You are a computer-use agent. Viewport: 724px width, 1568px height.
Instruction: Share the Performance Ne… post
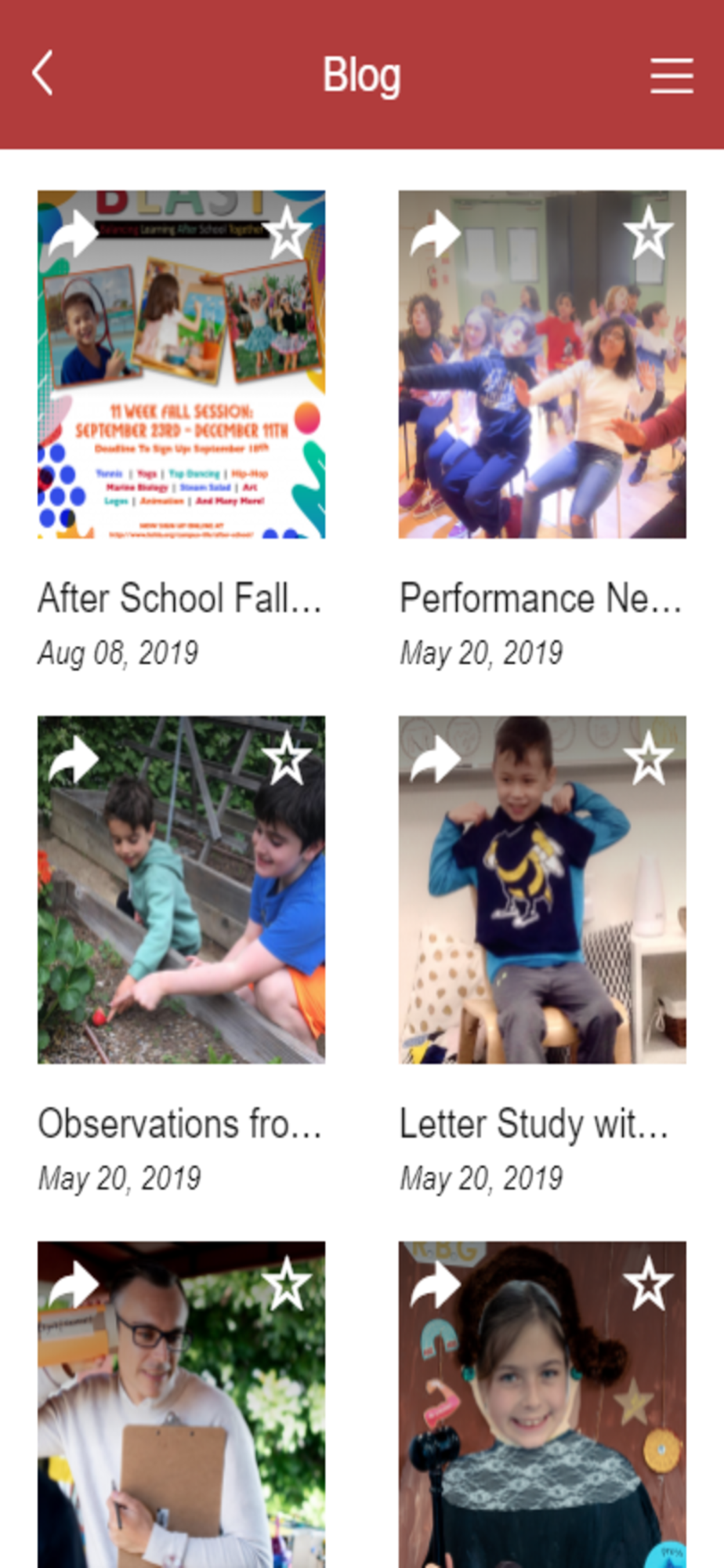click(434, 233)
